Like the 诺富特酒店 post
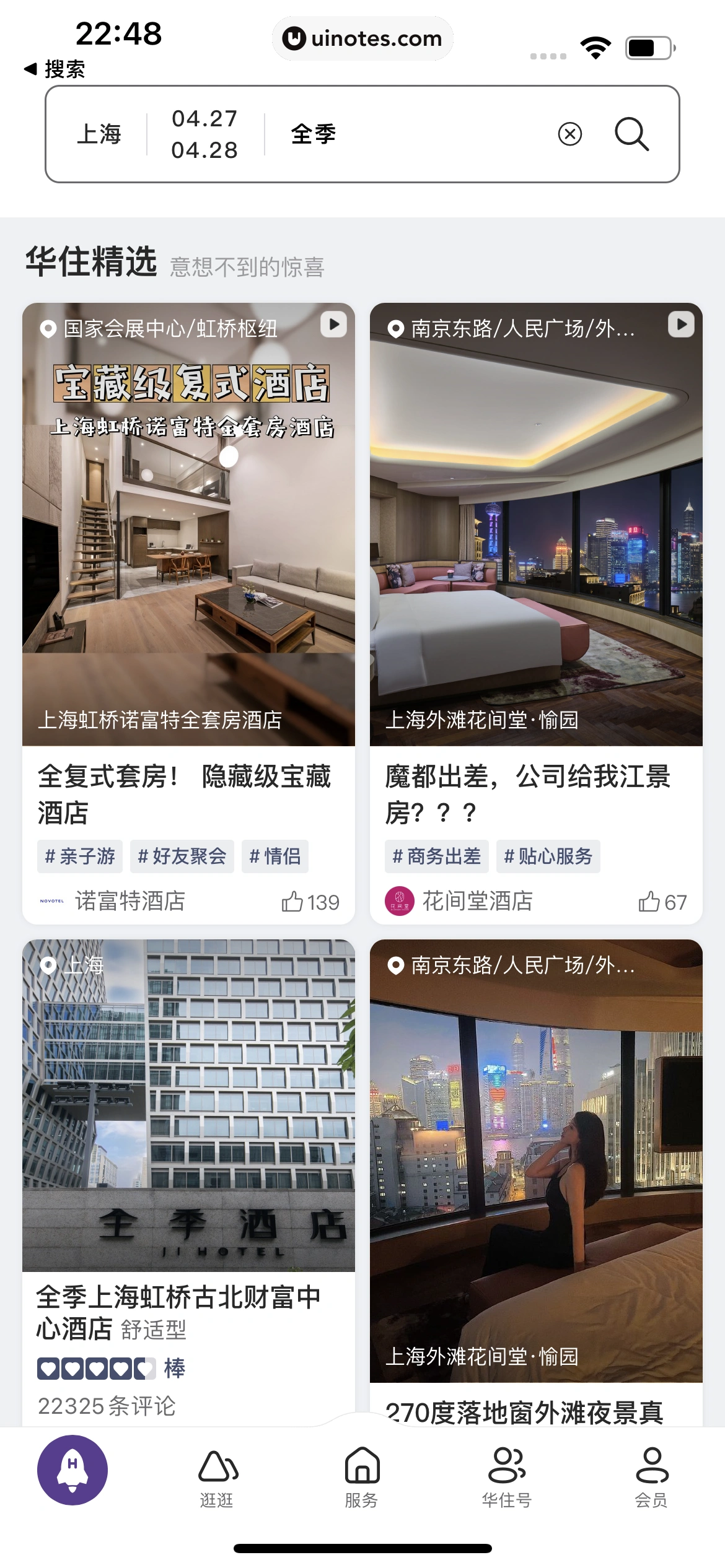Image resolution: width=725 pixels, height=1568 pixels. click(x=310, y=902)
